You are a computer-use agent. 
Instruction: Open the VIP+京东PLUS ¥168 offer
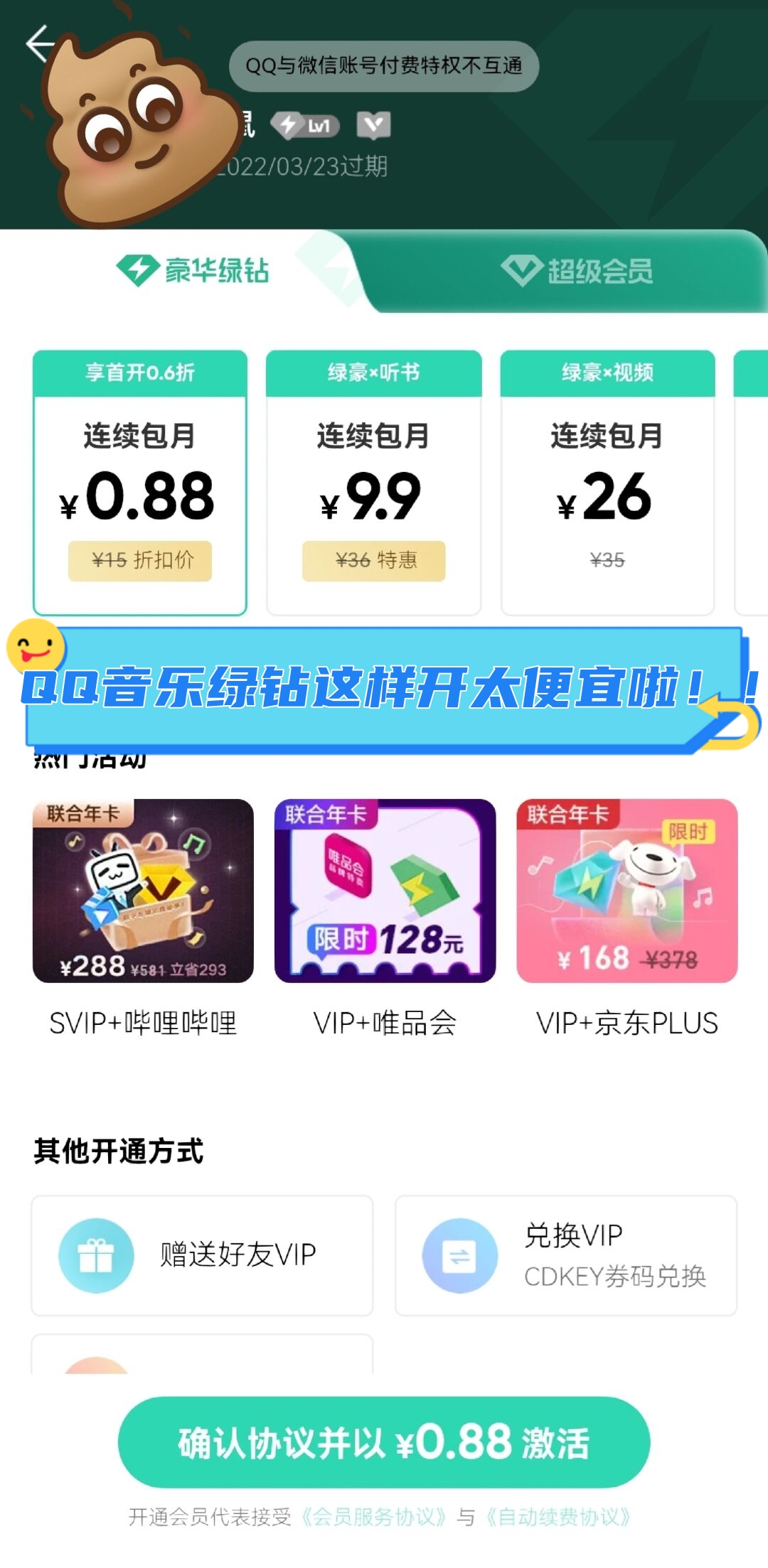[626, 892]
